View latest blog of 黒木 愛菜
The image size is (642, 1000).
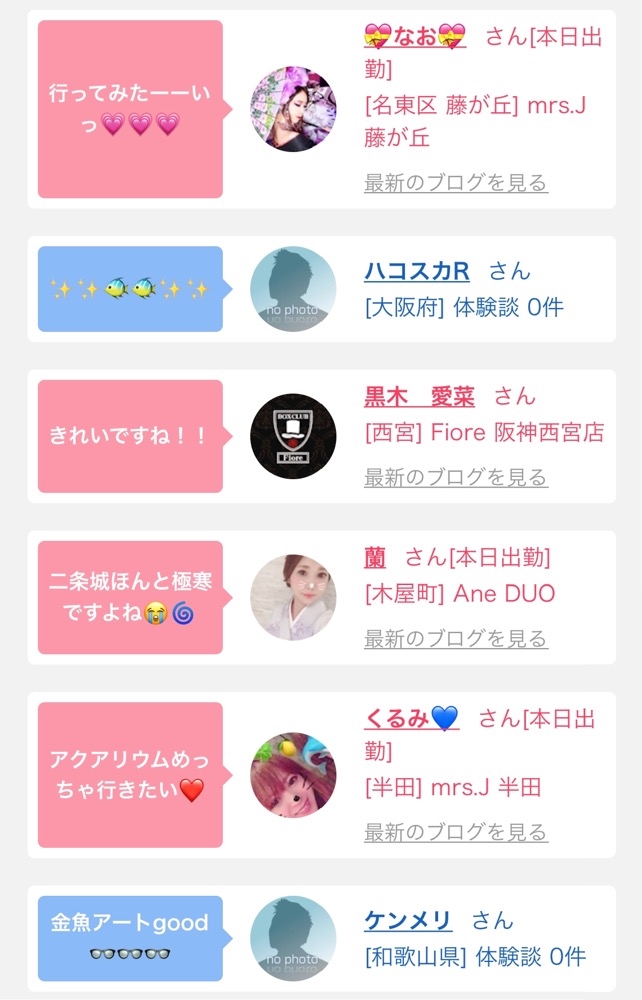pyautogui.click(x=456, y=477)
